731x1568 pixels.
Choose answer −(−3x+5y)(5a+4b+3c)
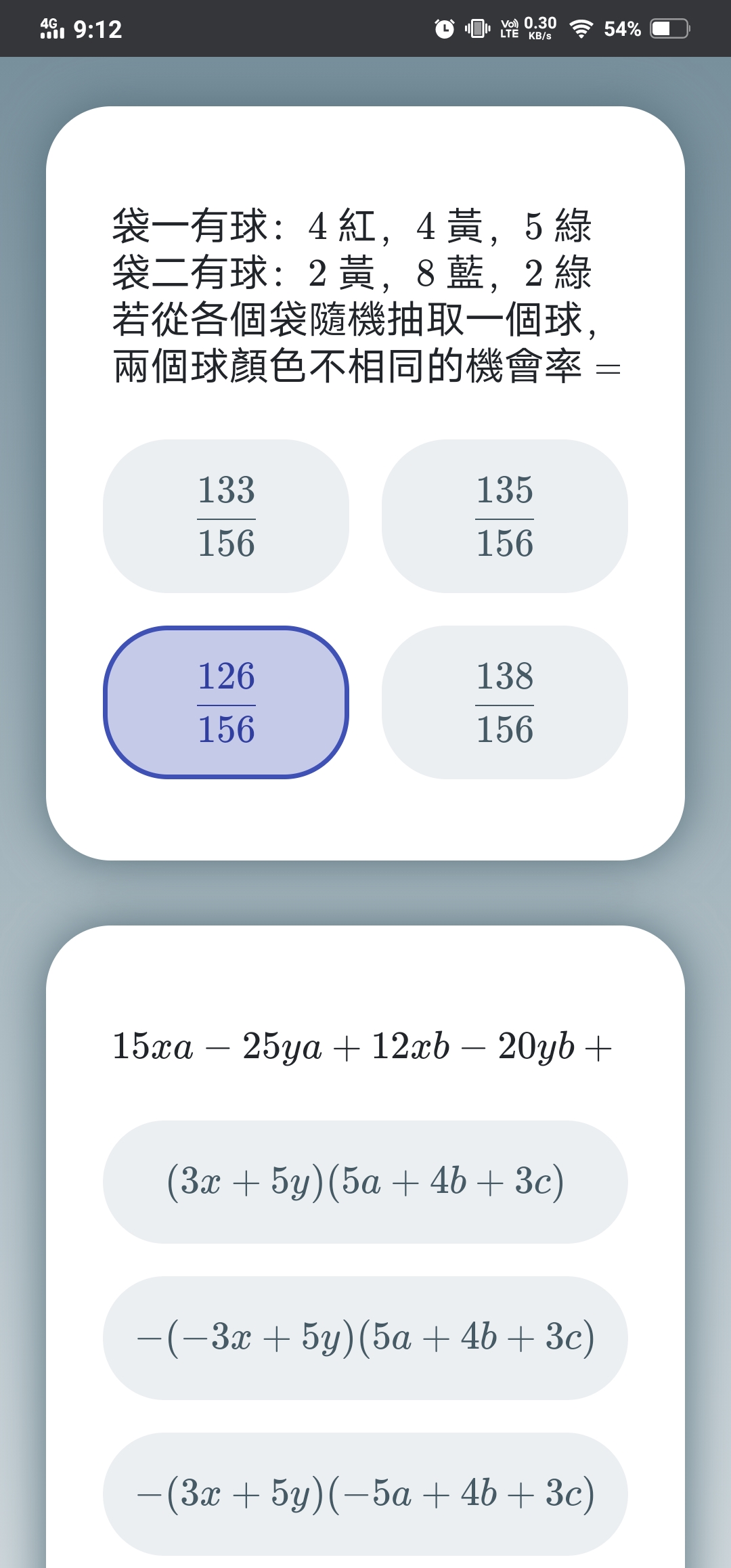[365, 1338]
